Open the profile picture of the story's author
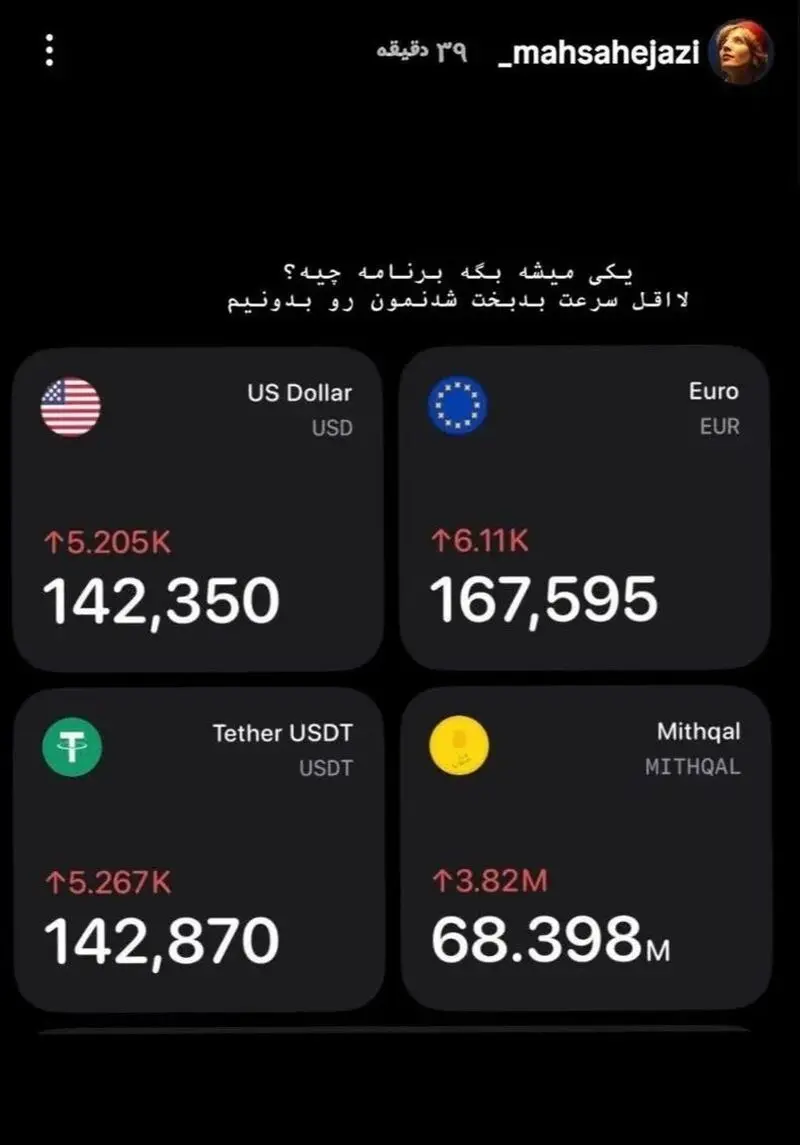800x1145 pixels. pos(741,52)
